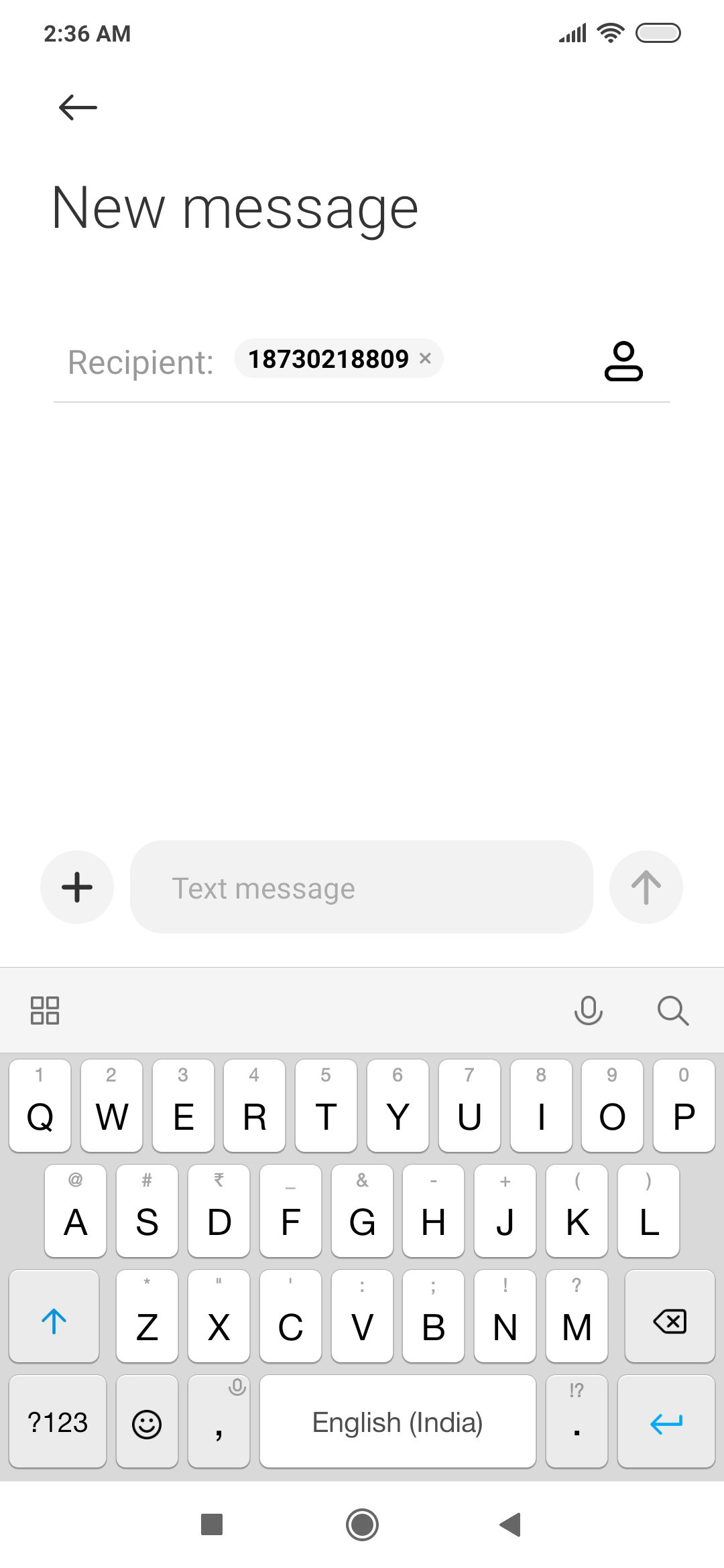The width and height of the screenshot is (724, 1568).
Task: Tap the keyboard return key
Action: (x=666, y=1421)
